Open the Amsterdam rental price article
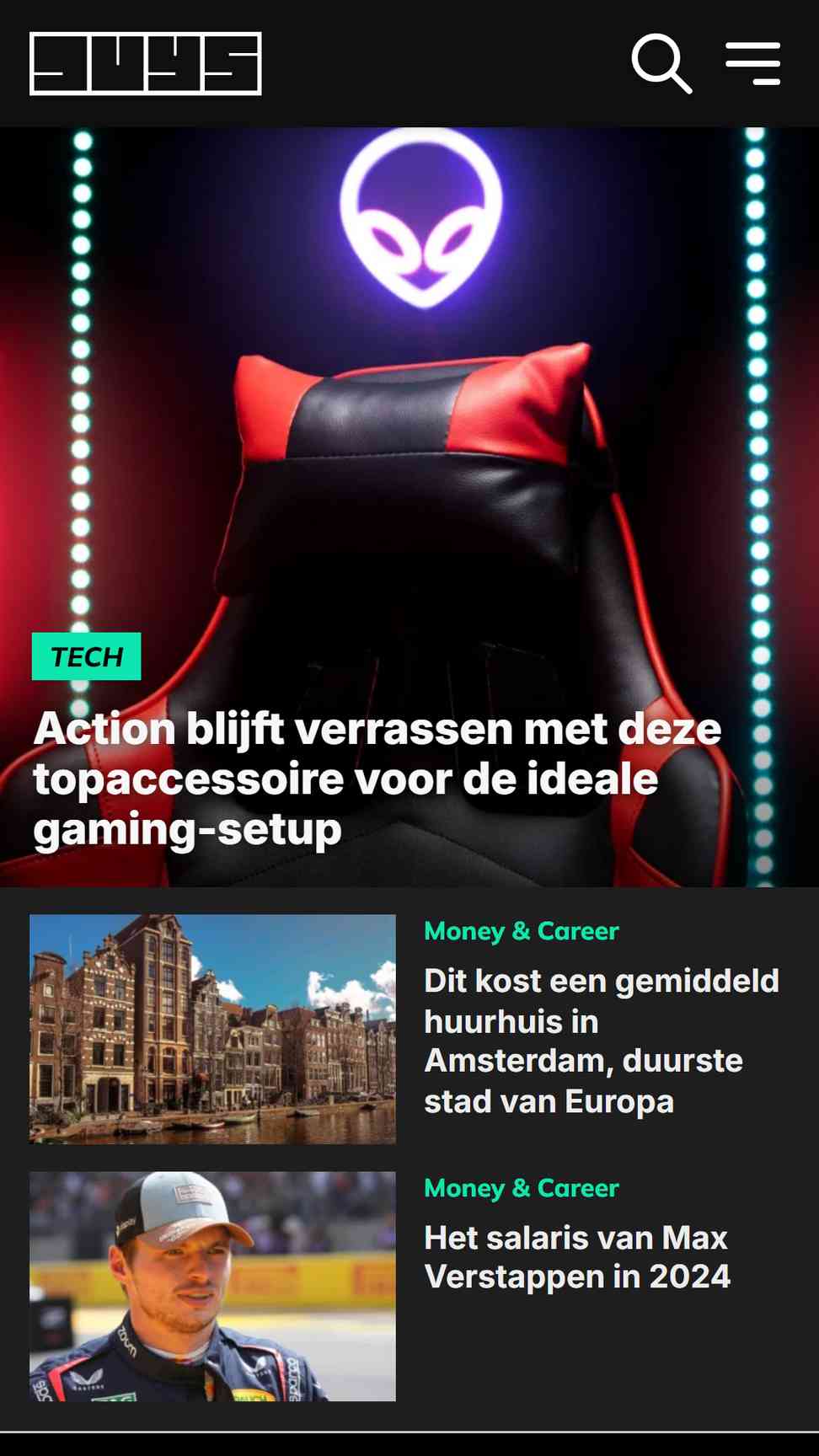The height and width of the screenshot is (1456, 819). 602,1041
